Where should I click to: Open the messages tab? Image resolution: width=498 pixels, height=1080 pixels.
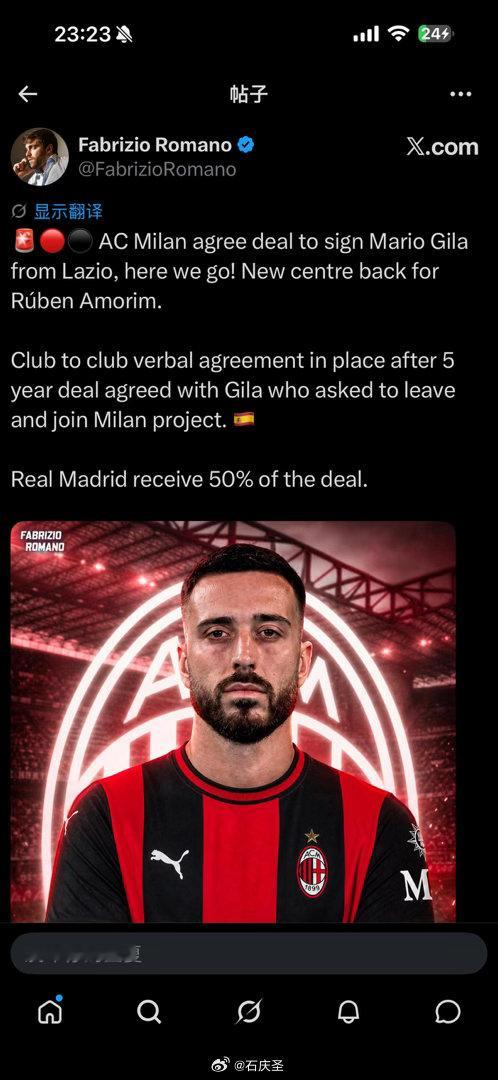pos(448,1011)
